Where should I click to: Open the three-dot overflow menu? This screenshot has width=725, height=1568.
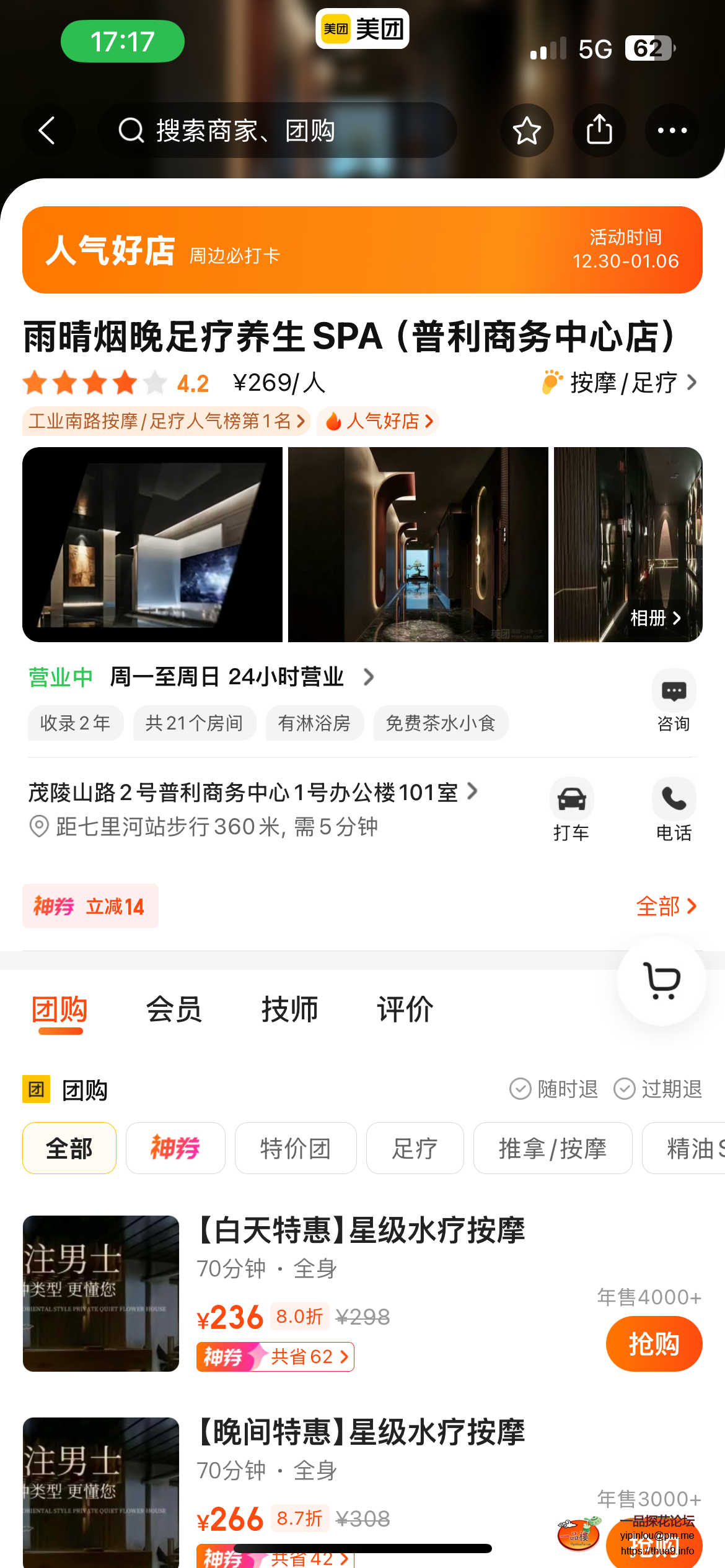pos(672,131)
